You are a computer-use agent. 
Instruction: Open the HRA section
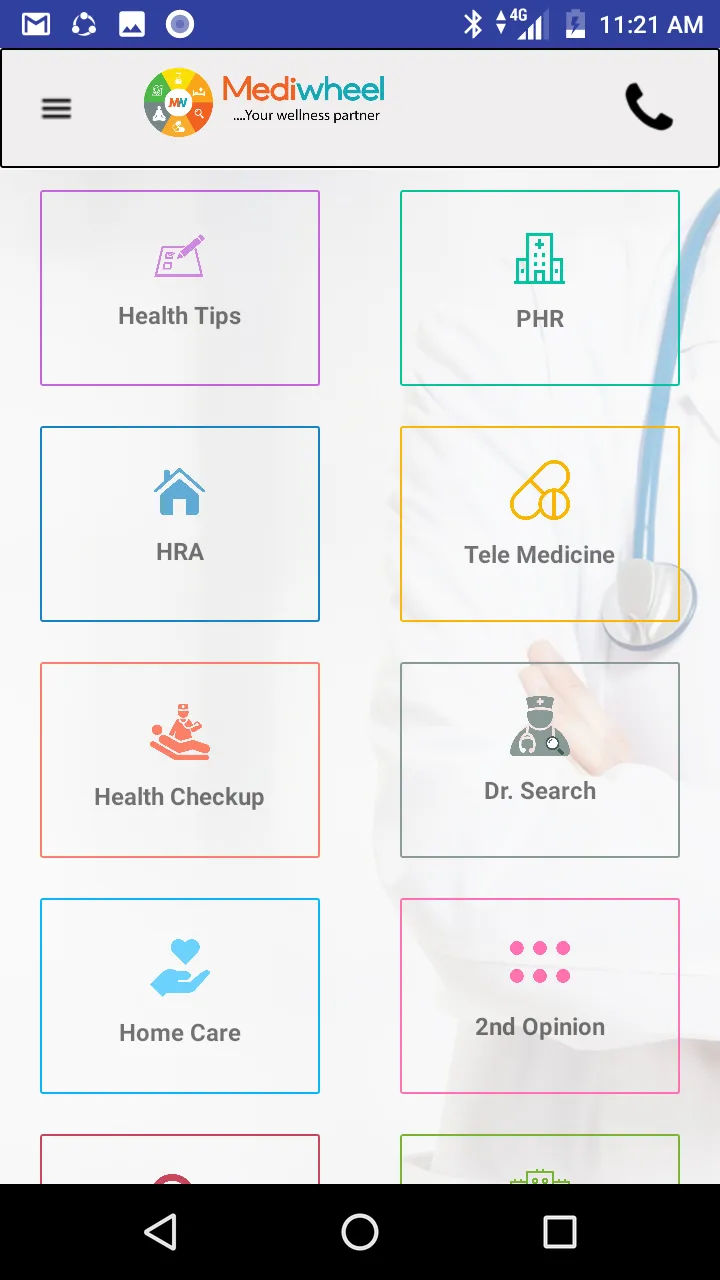[x=180, y=524]
